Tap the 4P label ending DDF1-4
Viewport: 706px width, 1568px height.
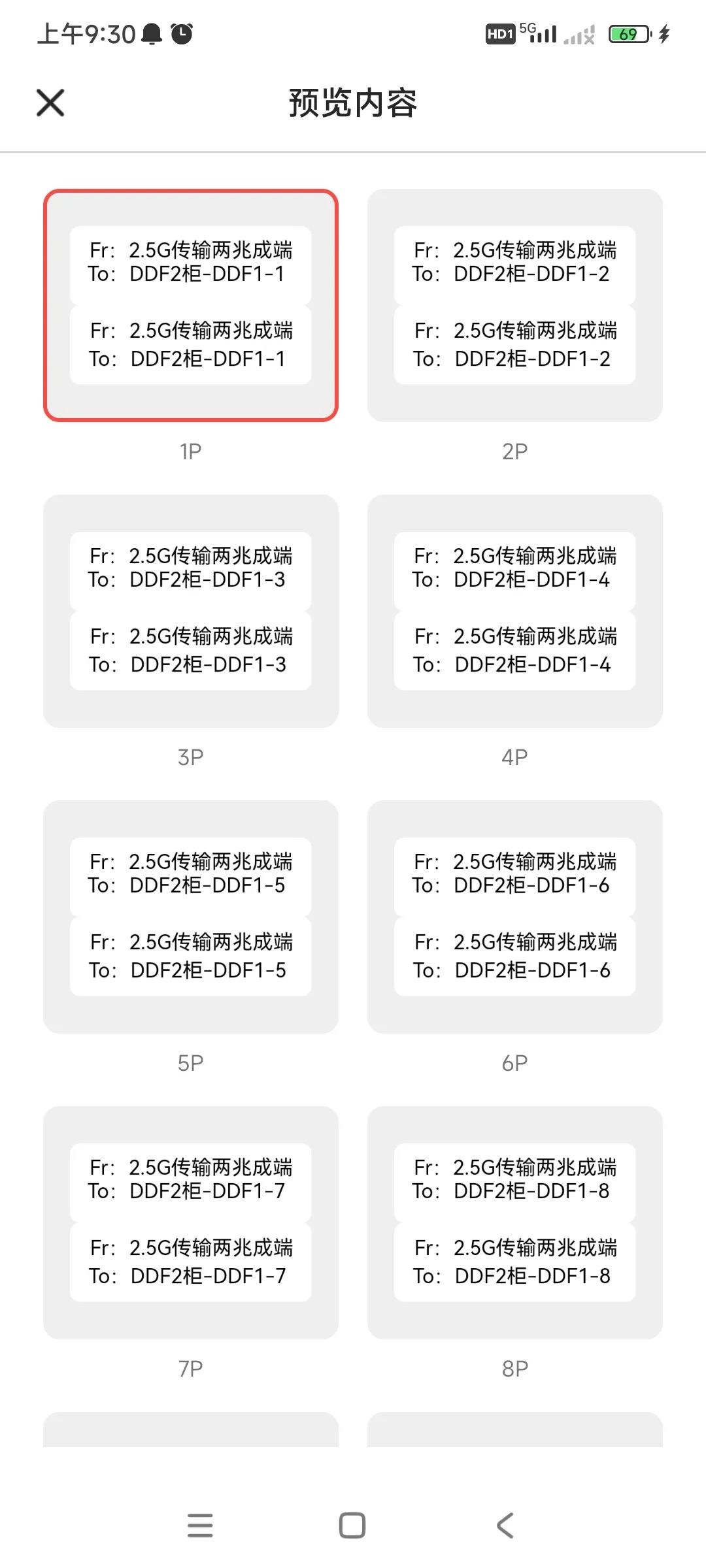[514, 611]
